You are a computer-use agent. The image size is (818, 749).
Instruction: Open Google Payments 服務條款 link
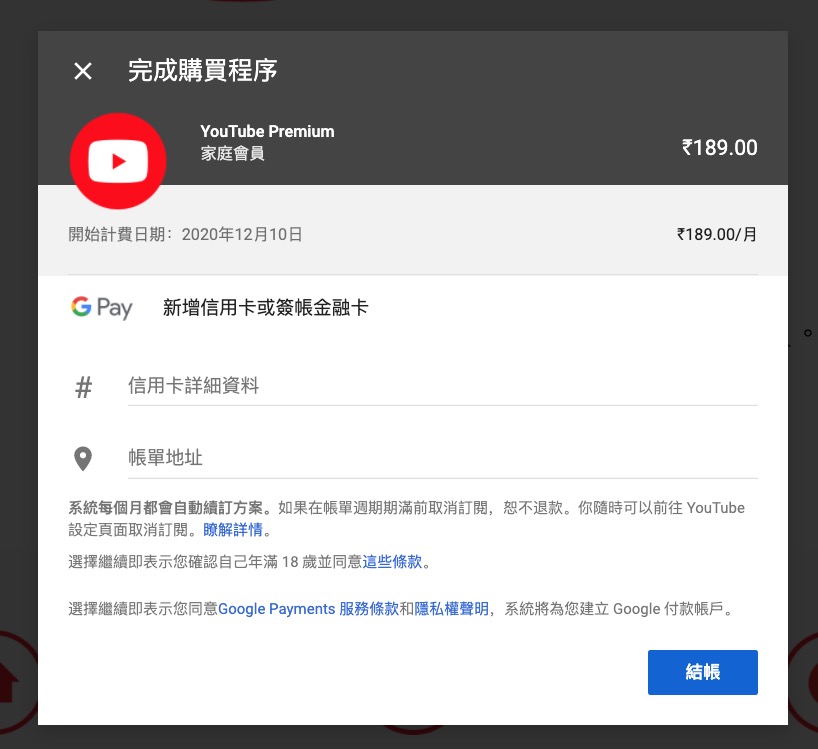[x=308, y=608]
